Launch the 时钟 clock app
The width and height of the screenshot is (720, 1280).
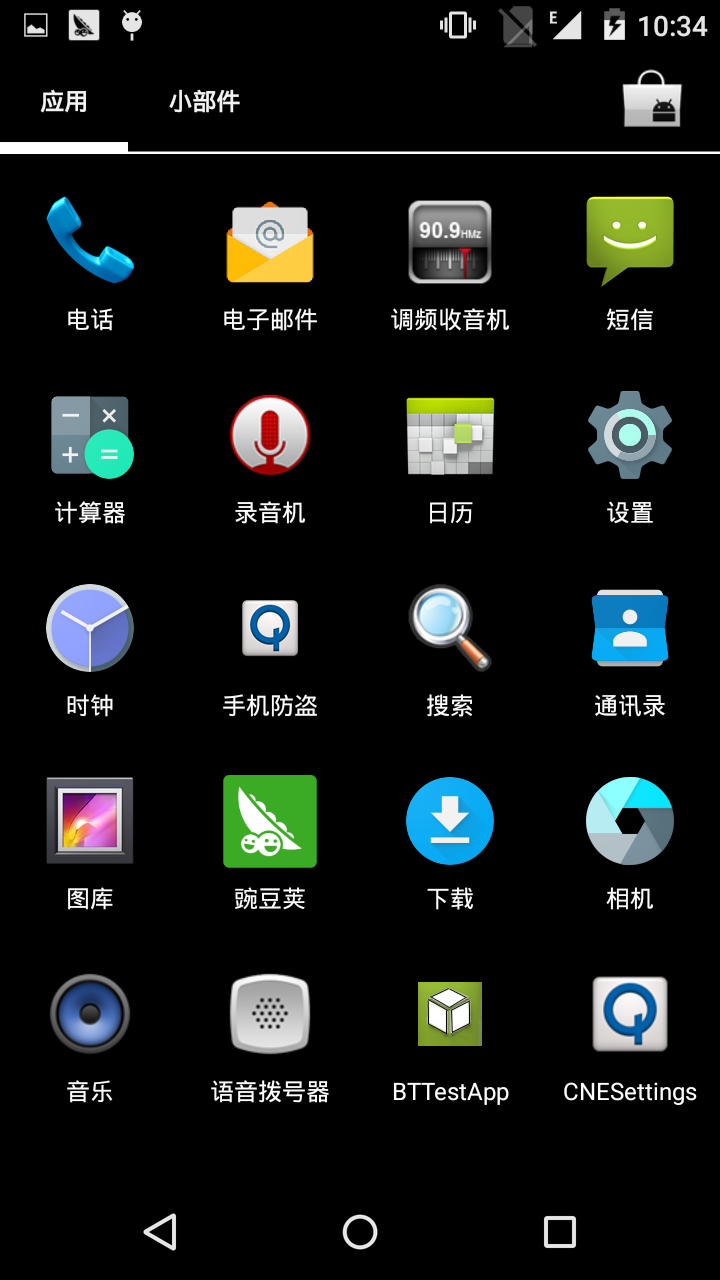pos(90,628)
